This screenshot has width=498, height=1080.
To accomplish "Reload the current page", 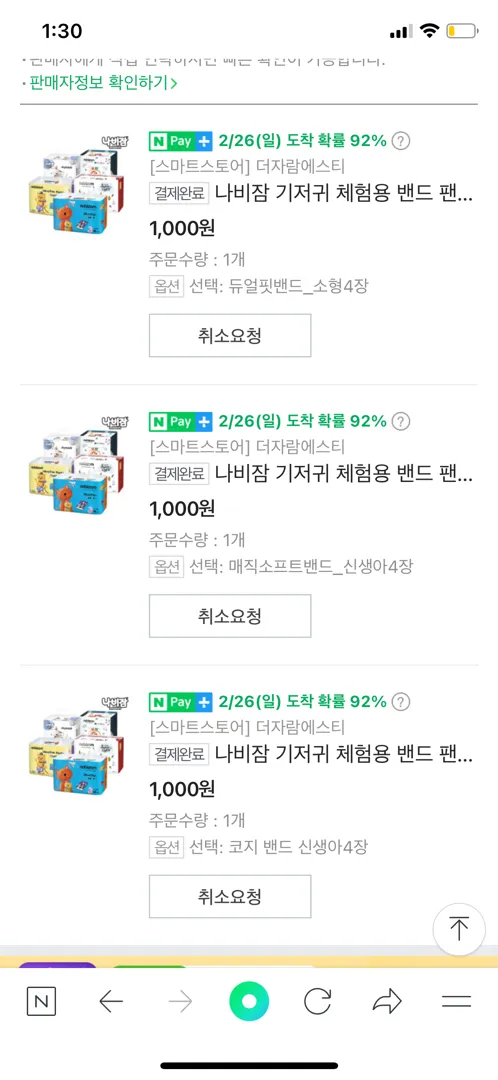I will 318,1001.
